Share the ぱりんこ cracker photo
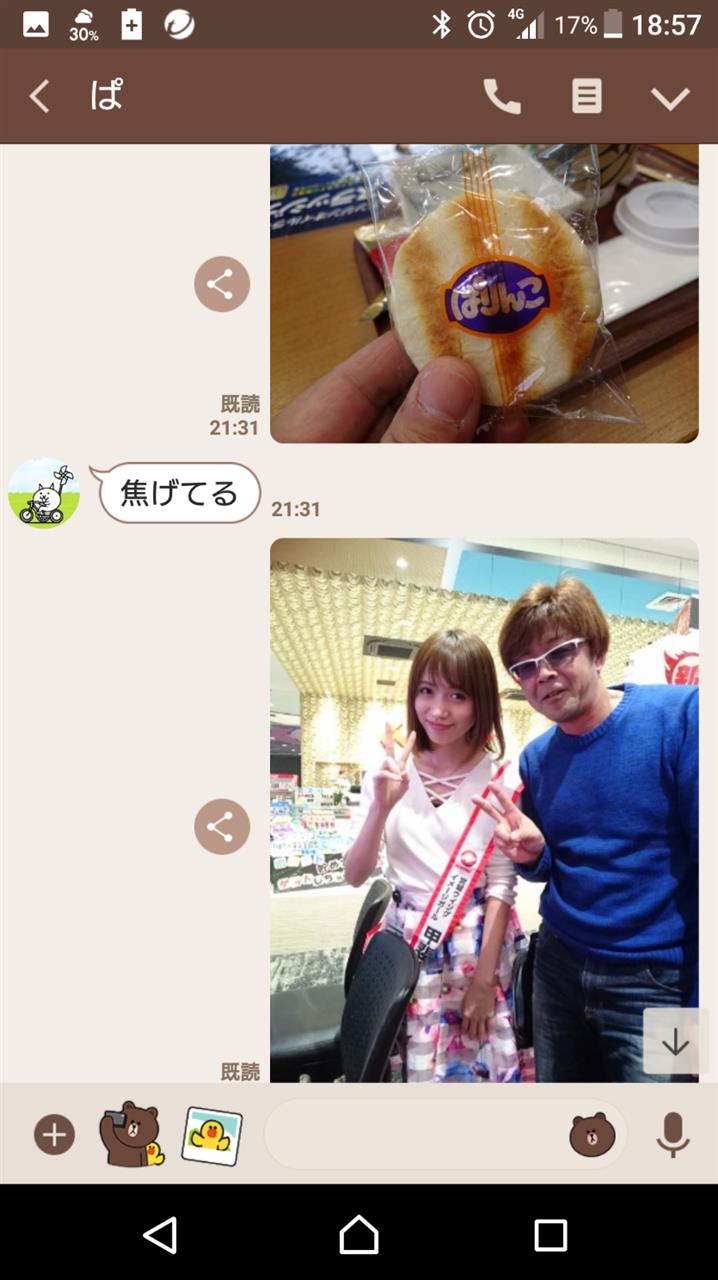 point(221,284)
